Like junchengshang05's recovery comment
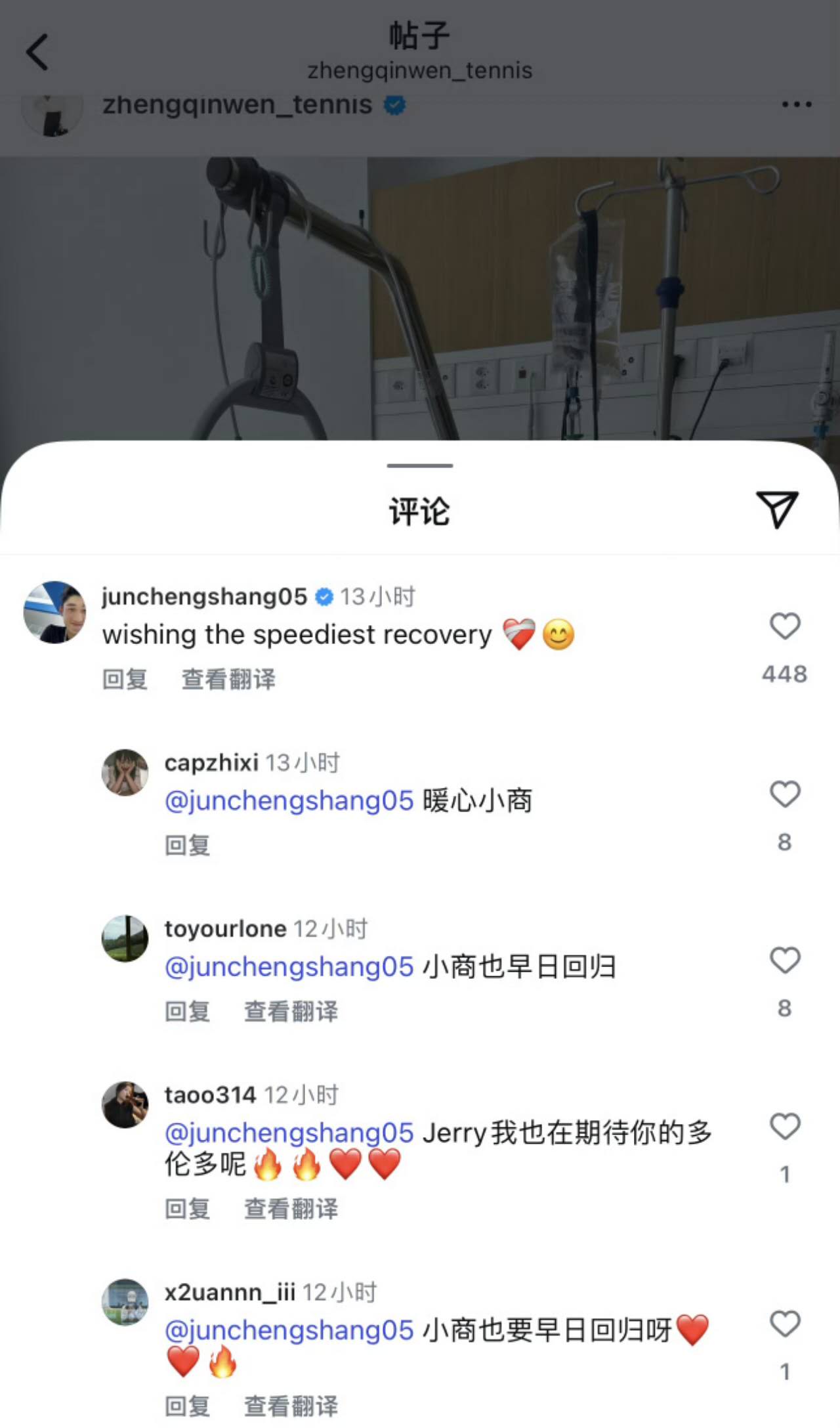 [784, 626]
